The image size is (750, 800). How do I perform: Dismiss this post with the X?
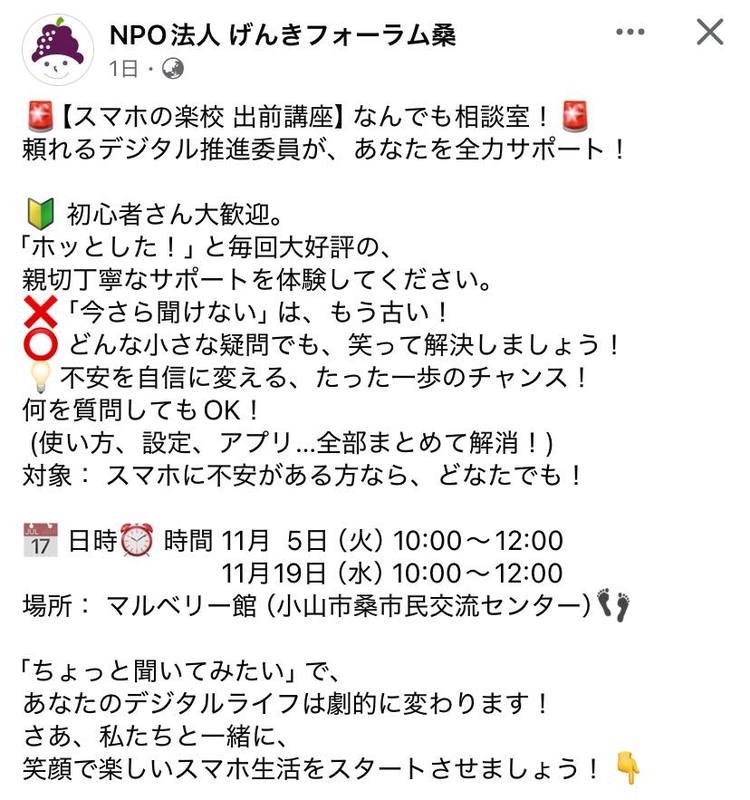click(709, 33)
